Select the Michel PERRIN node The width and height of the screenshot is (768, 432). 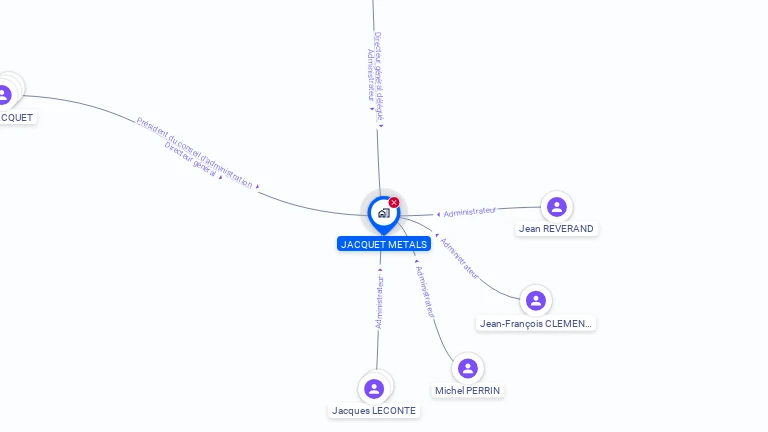point(467,369)
